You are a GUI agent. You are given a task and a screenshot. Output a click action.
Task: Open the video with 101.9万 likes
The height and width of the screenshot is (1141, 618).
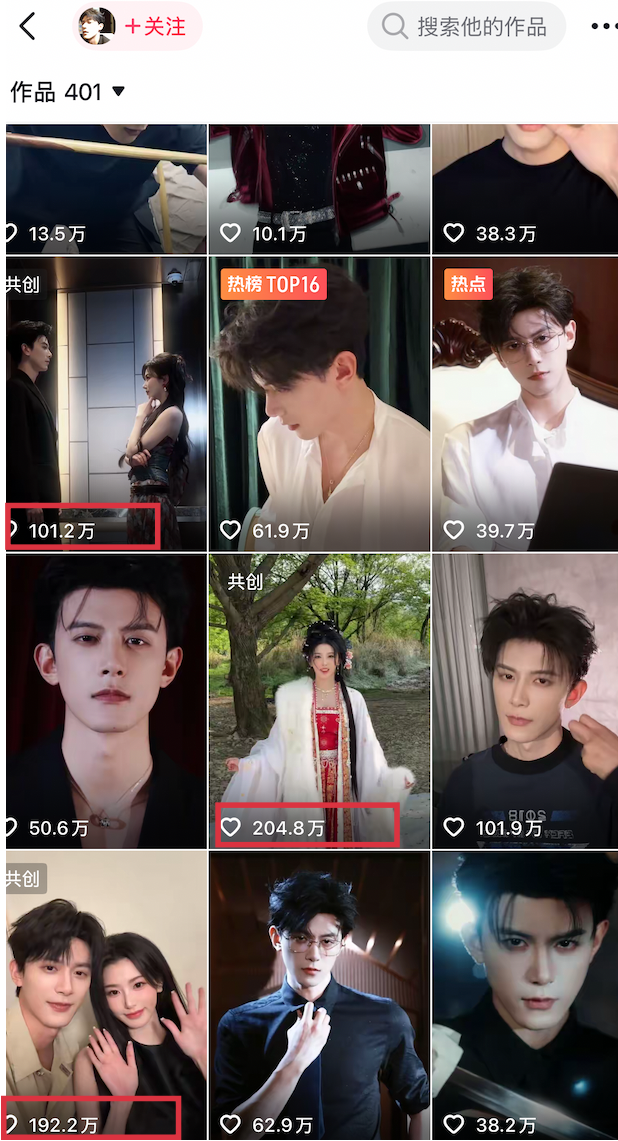click(525, 701)
